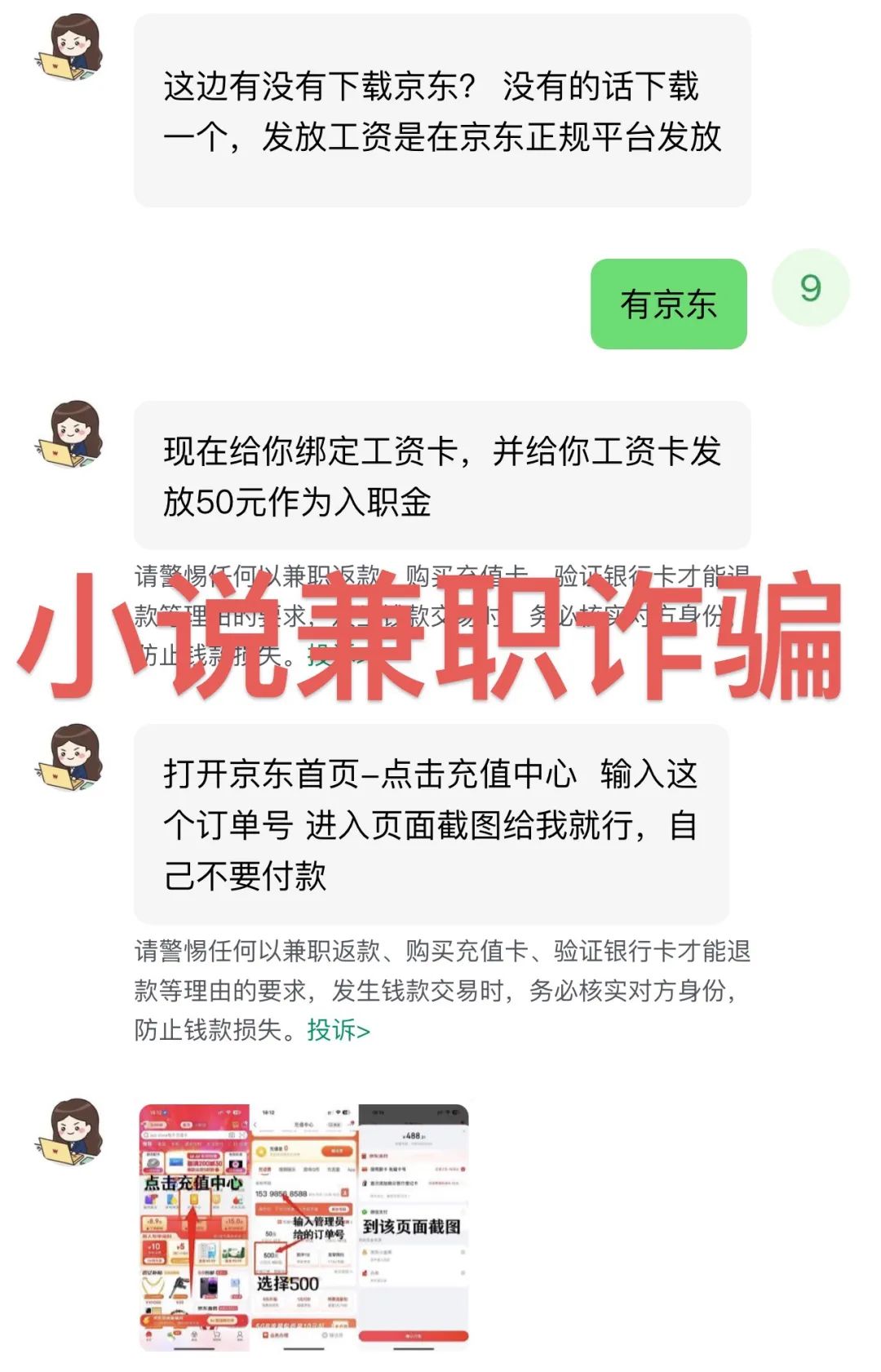Click the share arrow atop the recharge page
Image resolution: width=881 pixels, height=1372 pixels.
351,1124
